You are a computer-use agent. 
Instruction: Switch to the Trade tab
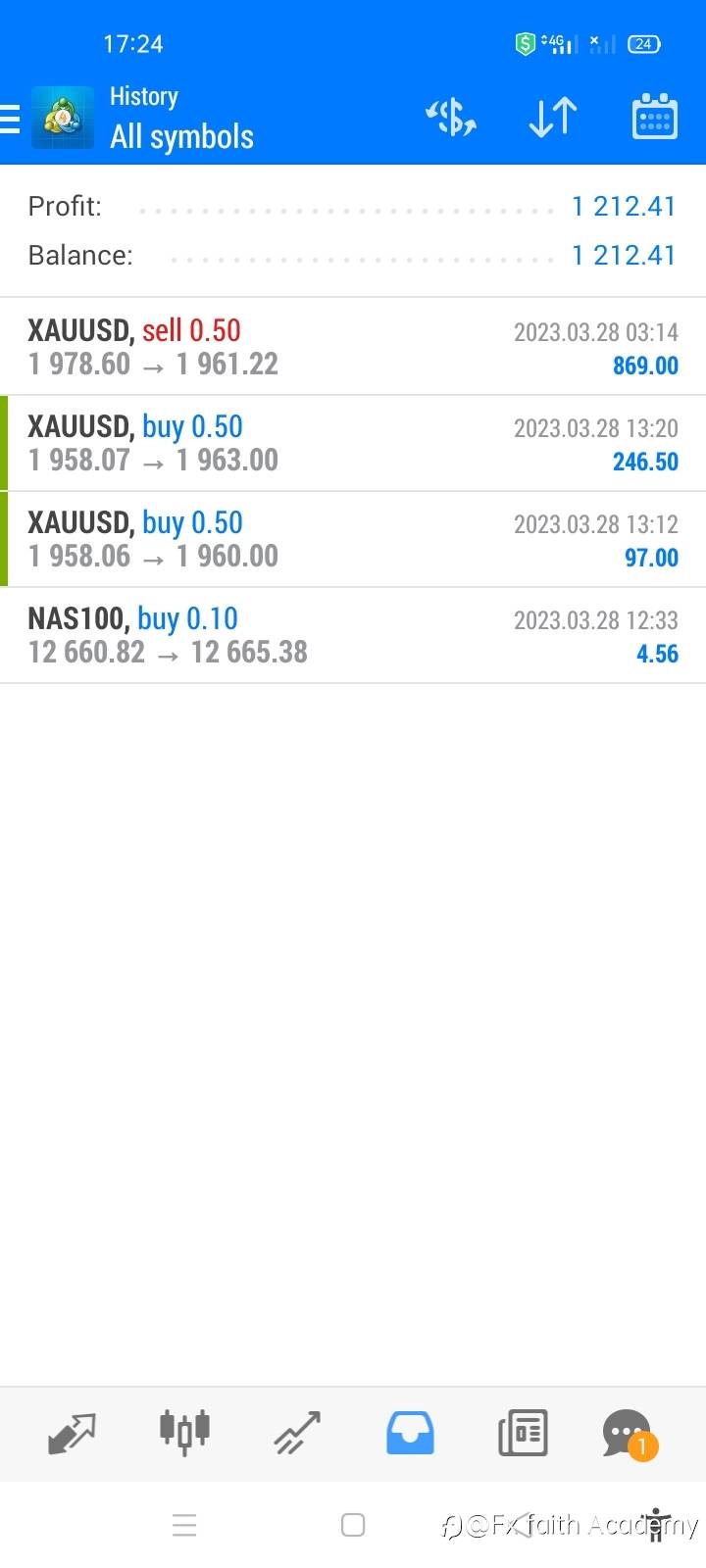(297, 1433)
